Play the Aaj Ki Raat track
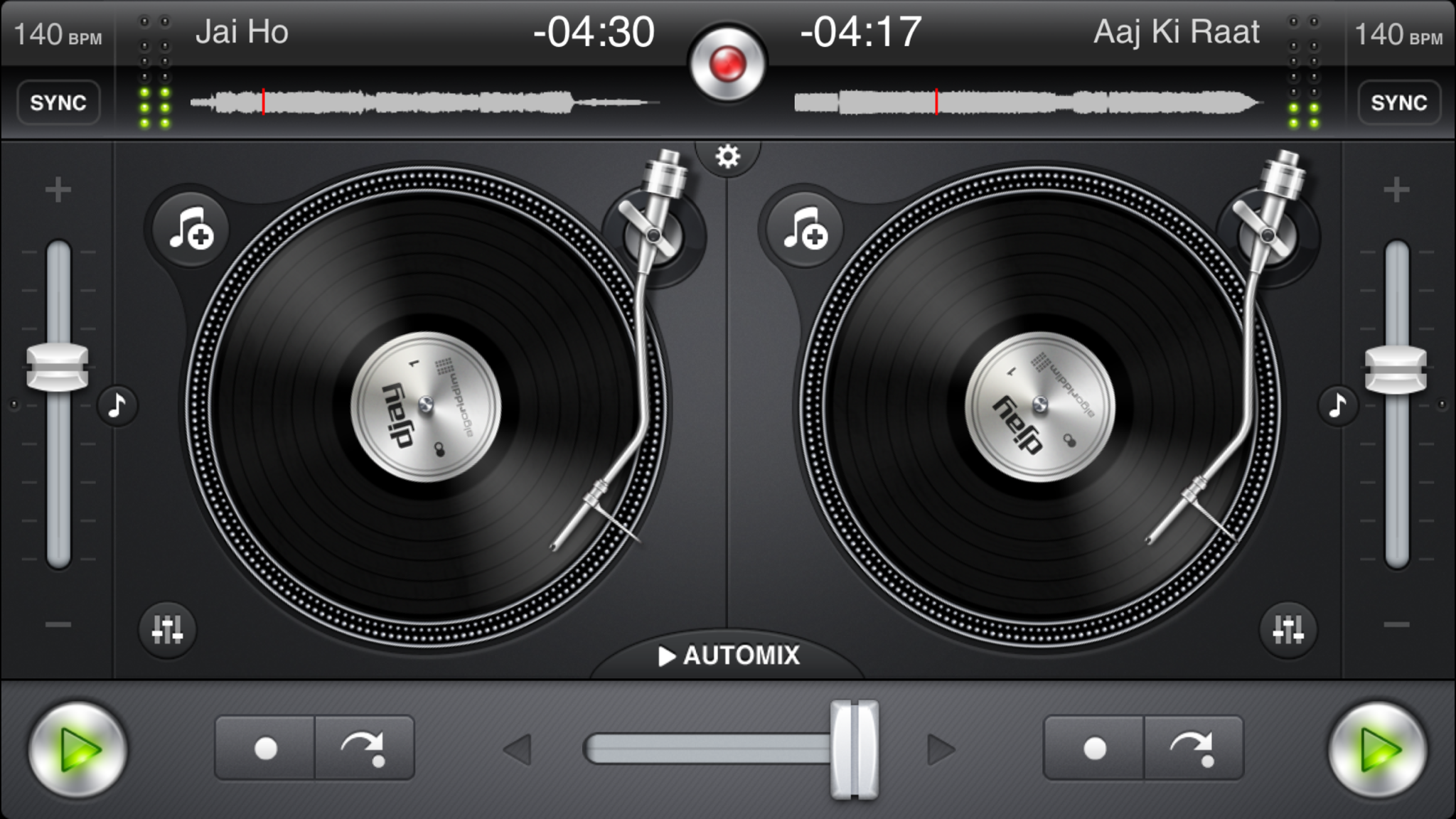1456x819 pixels. 1378,749
